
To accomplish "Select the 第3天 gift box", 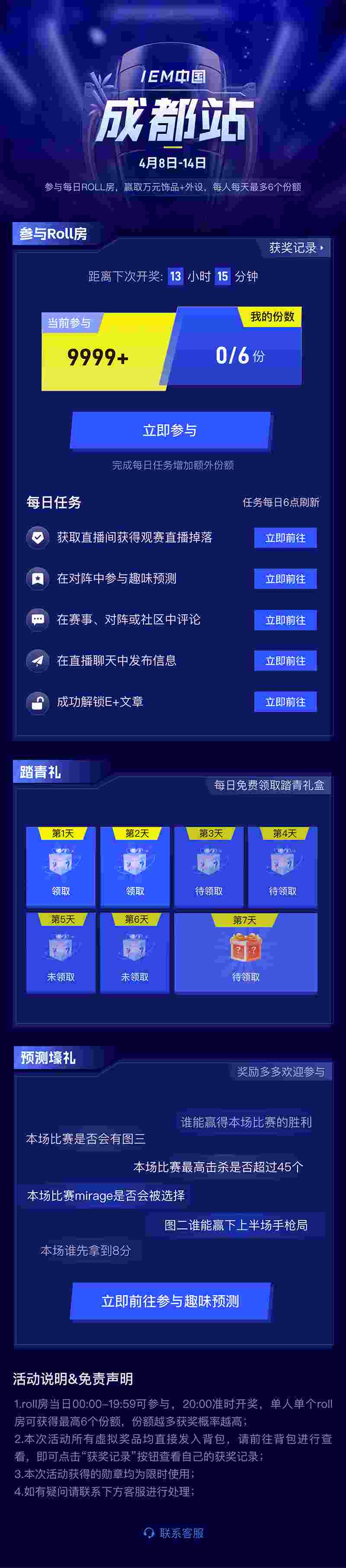I will point(209,867).
